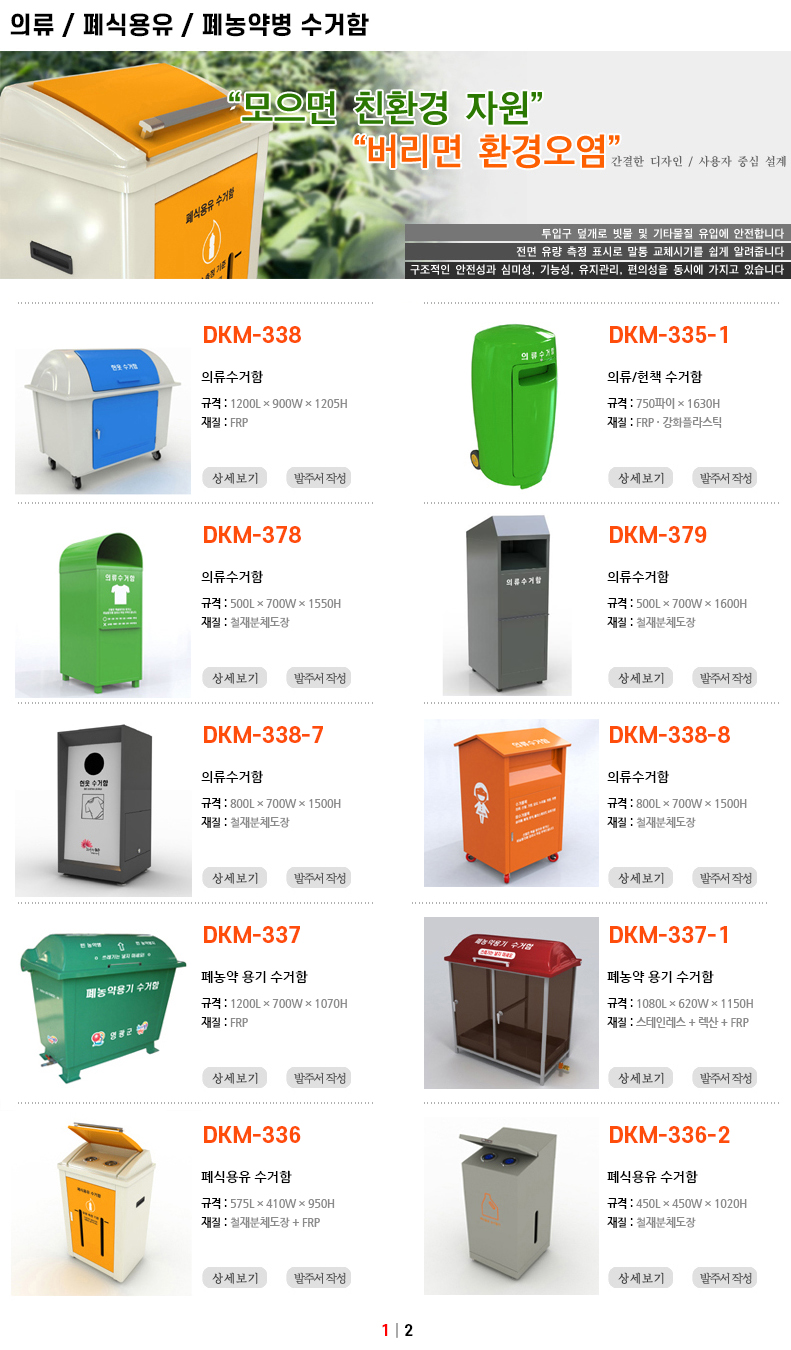The image size is (791, 1350).
Task: Tap 발주서작성 for DKM-338
Action: pos(319,478)
